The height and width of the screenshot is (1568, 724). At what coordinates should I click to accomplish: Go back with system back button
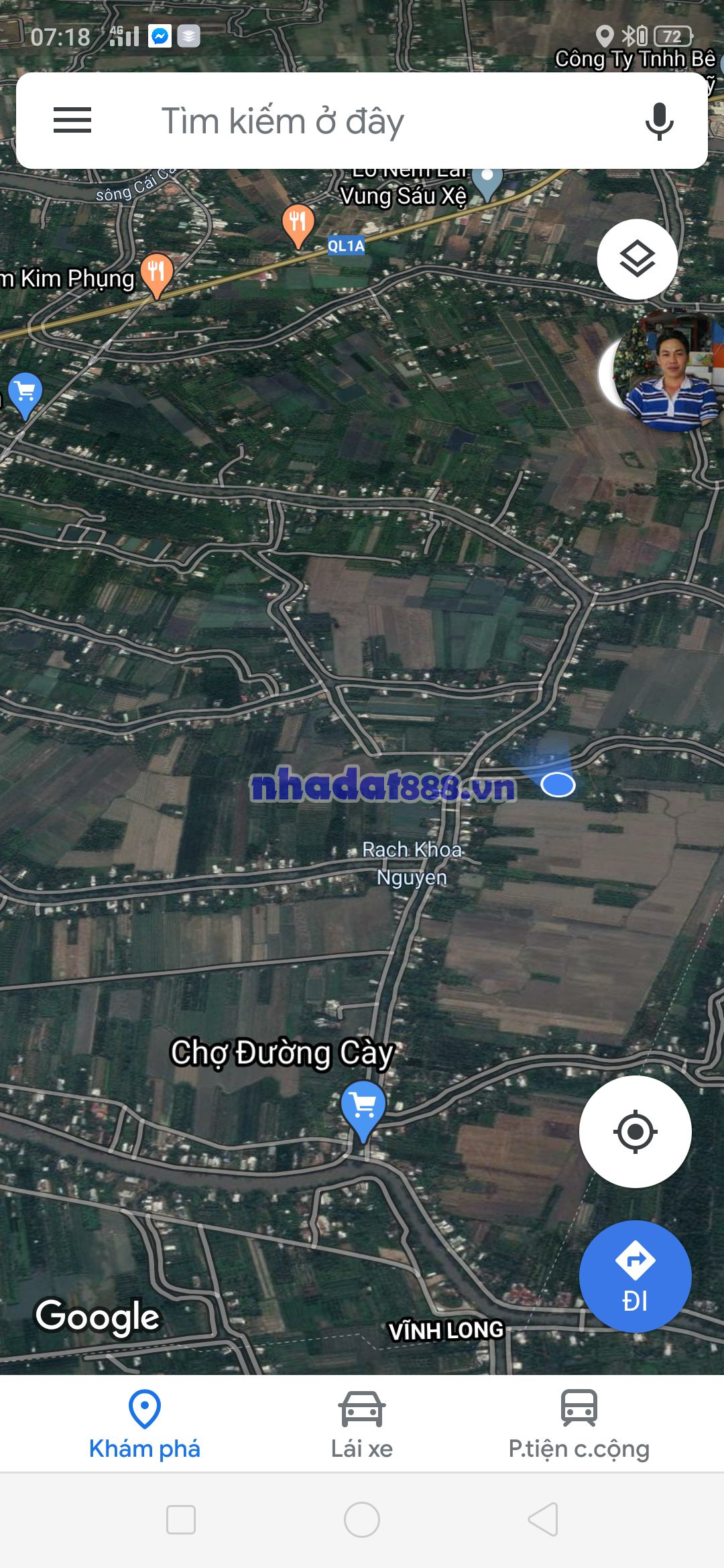pyautogui.click(x=543, y=1519)
